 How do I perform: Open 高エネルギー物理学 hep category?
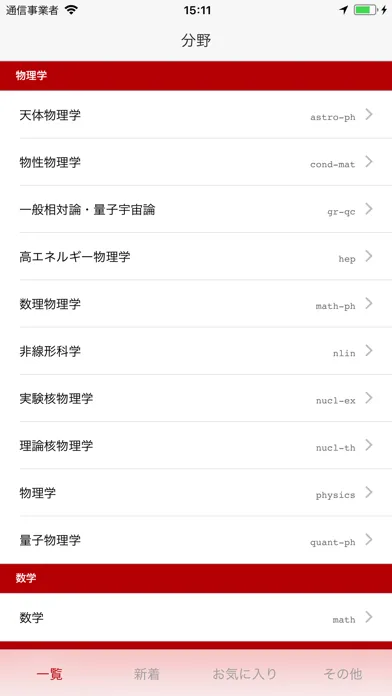click(x=196, y=256)
